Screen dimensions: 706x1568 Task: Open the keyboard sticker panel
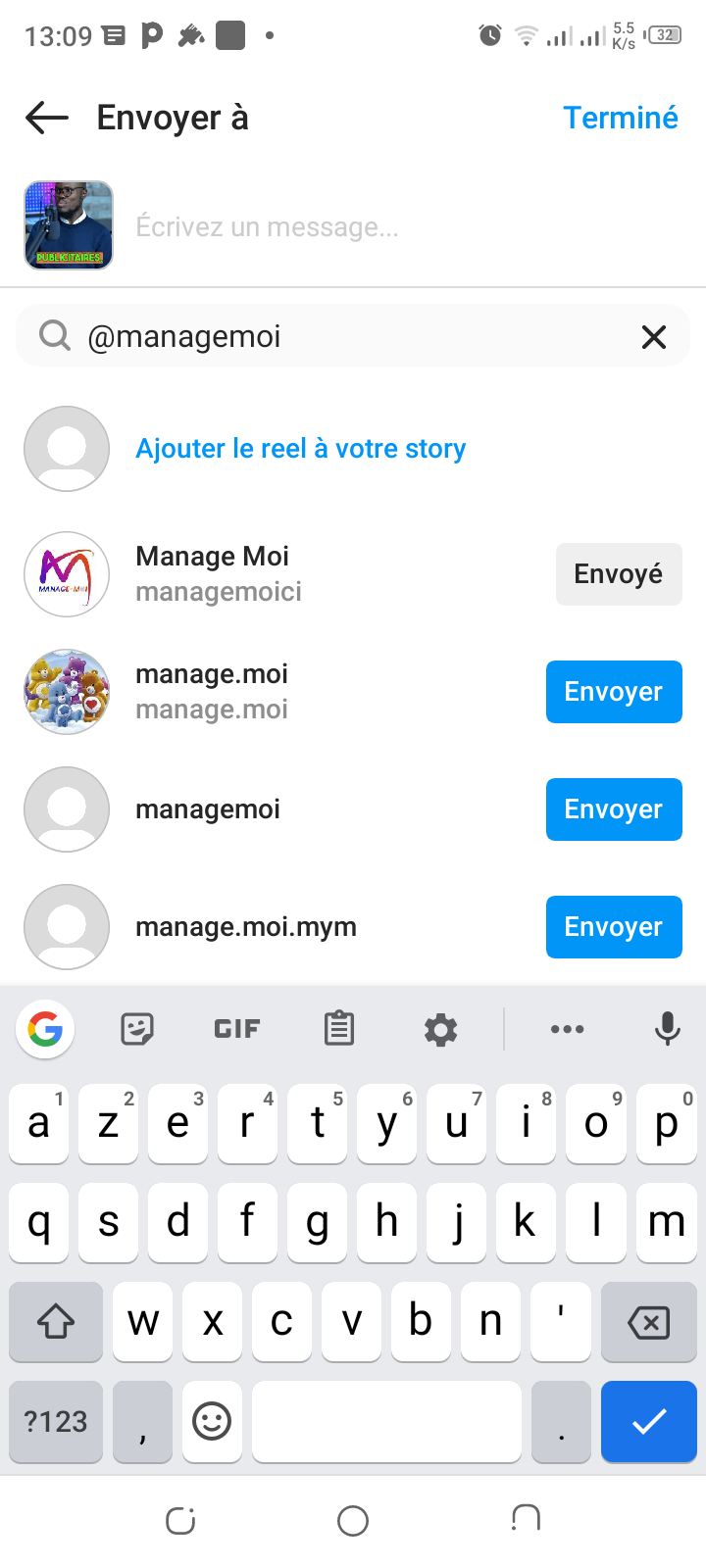(x=137, y=1029)
